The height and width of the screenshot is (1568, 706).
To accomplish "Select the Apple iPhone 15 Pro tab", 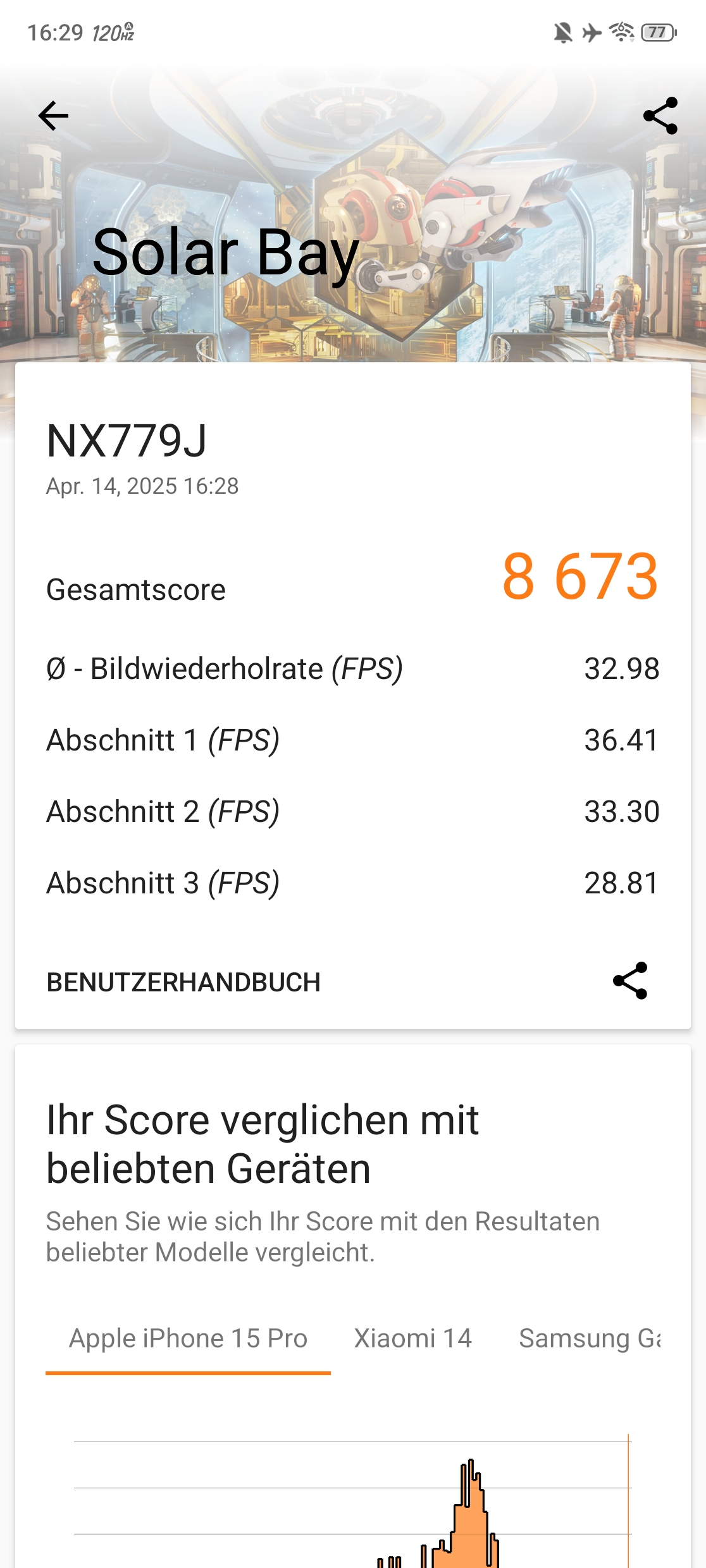I will [188, 1339].
